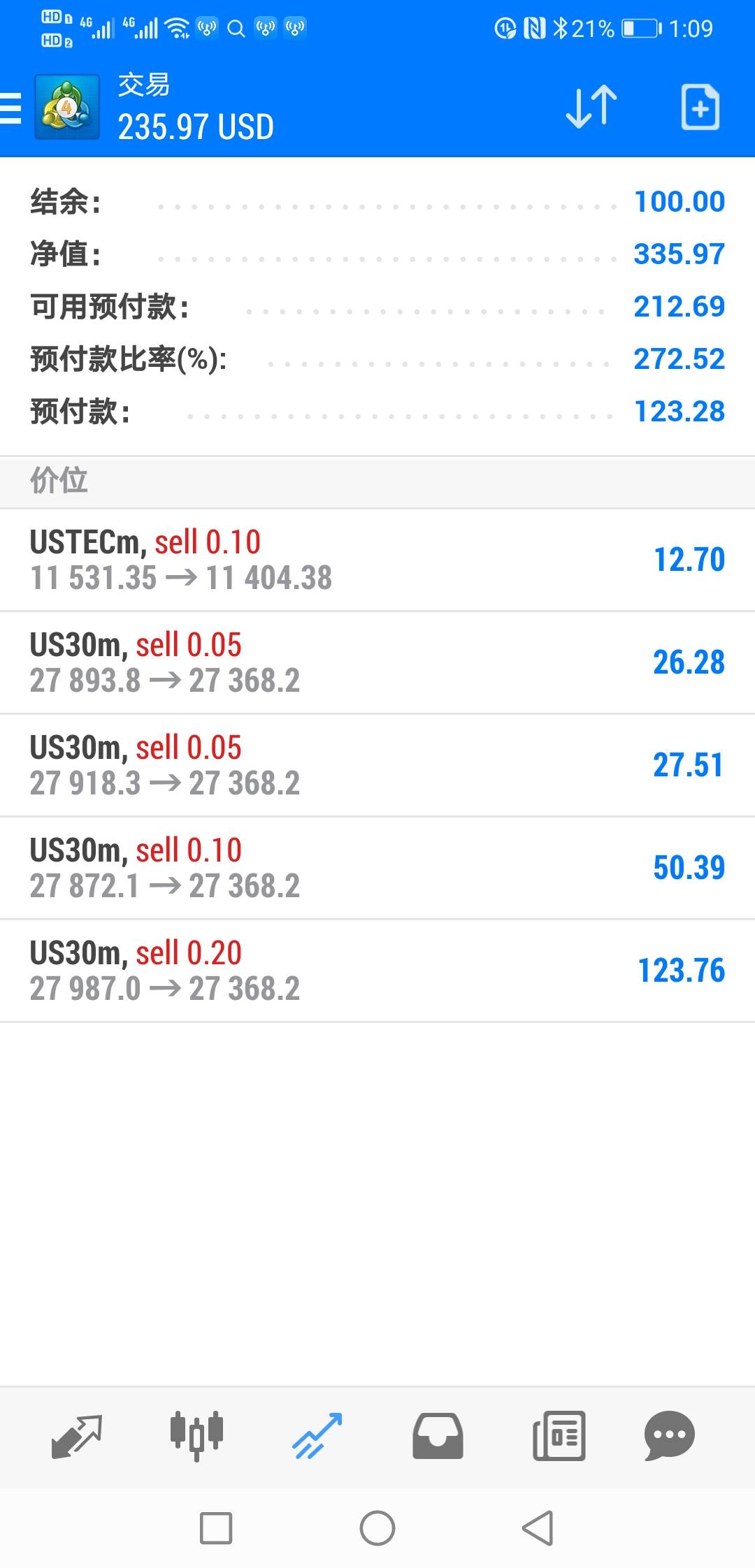Tap the sort arrows icon
755x1568 pixels.
click(x=591, y=107)
